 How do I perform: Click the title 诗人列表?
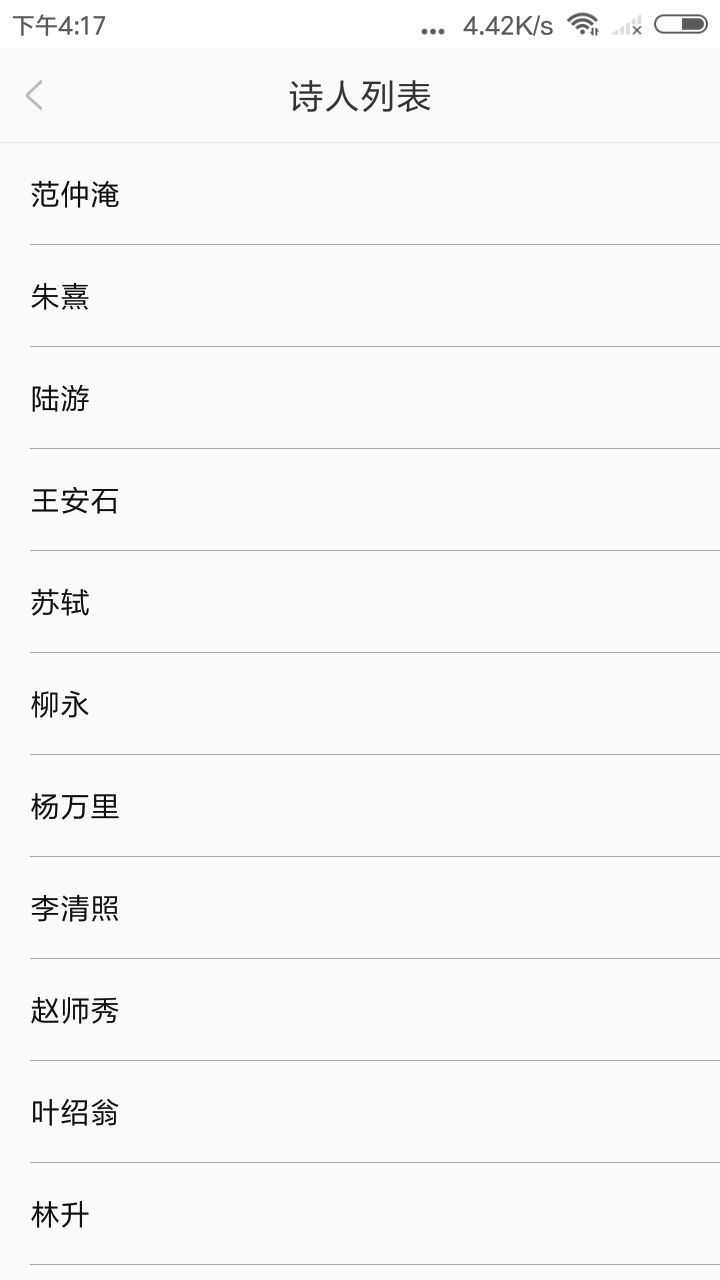pyautogui.click(x=360, y=95)
